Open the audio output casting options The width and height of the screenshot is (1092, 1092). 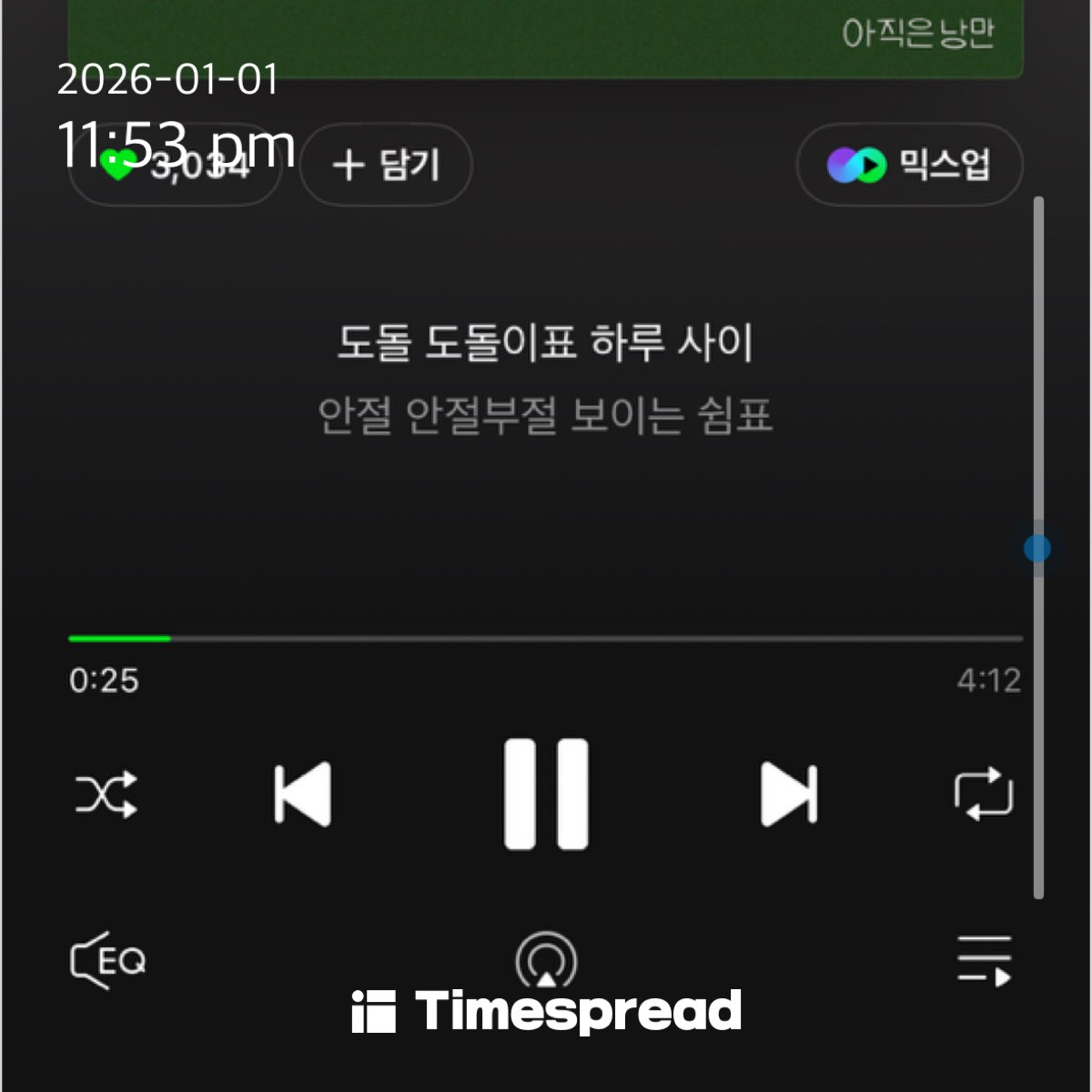tap(546, 960)
